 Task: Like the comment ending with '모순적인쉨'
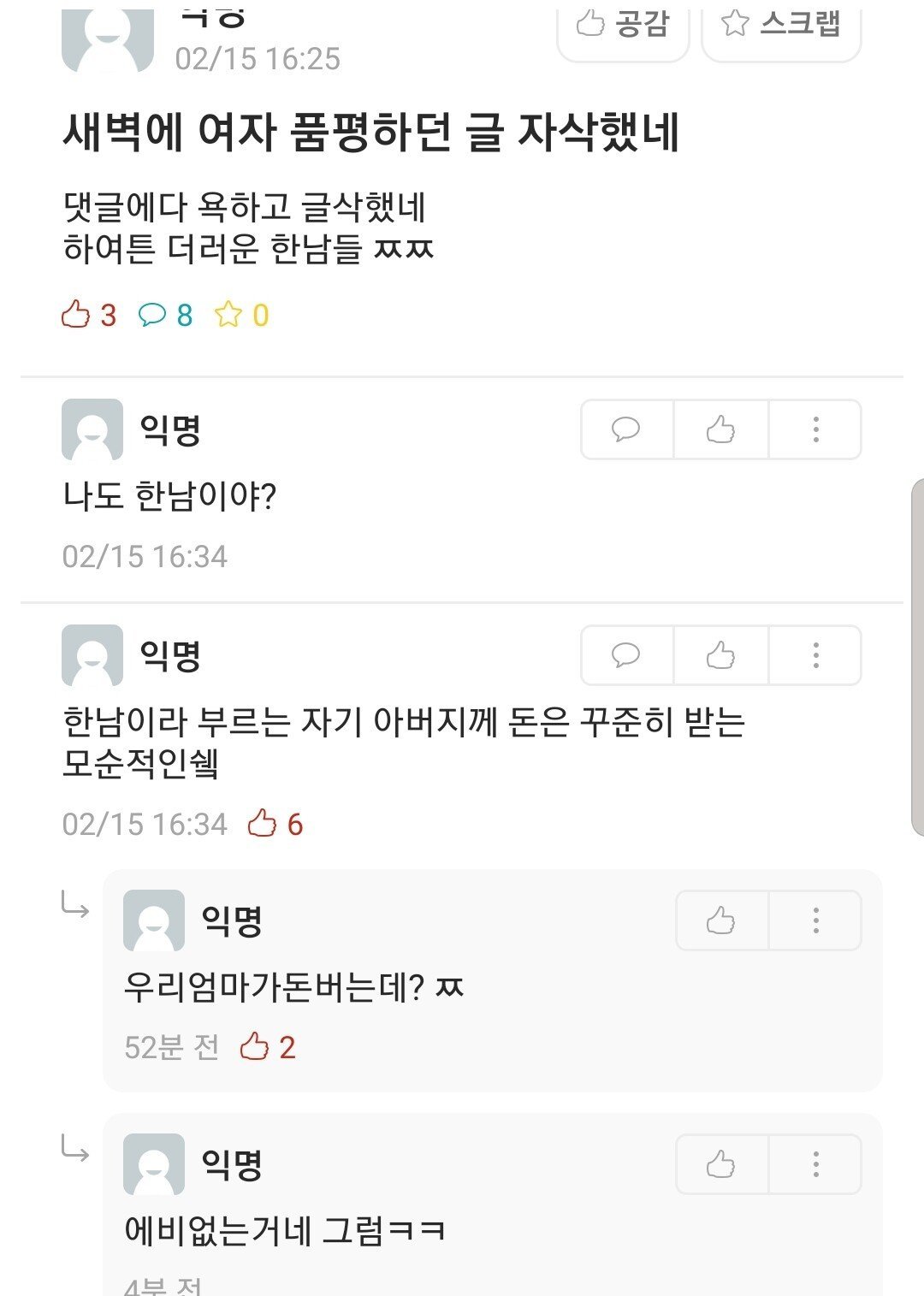(721, 655)
